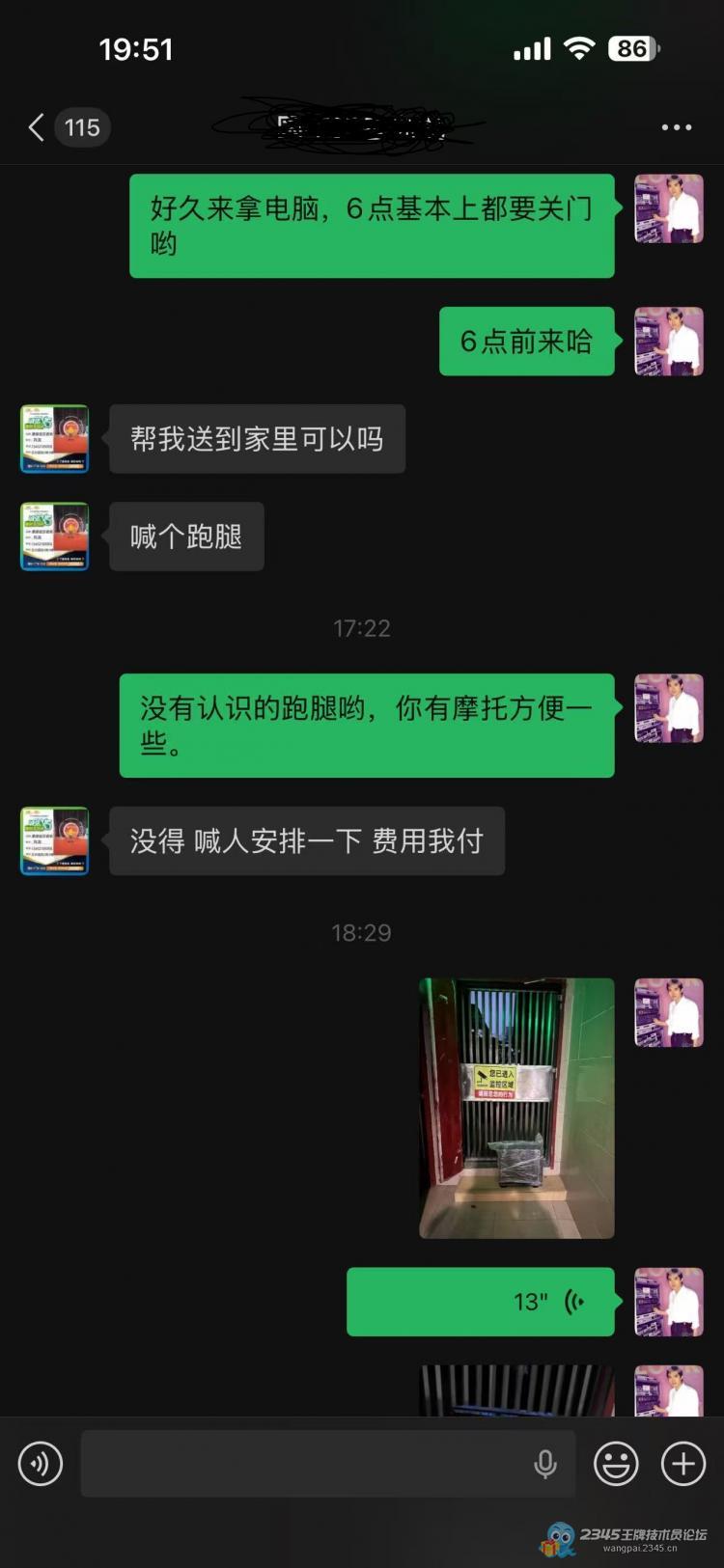
Task: Switch to voice message input
Action: tap(41, 1464)
